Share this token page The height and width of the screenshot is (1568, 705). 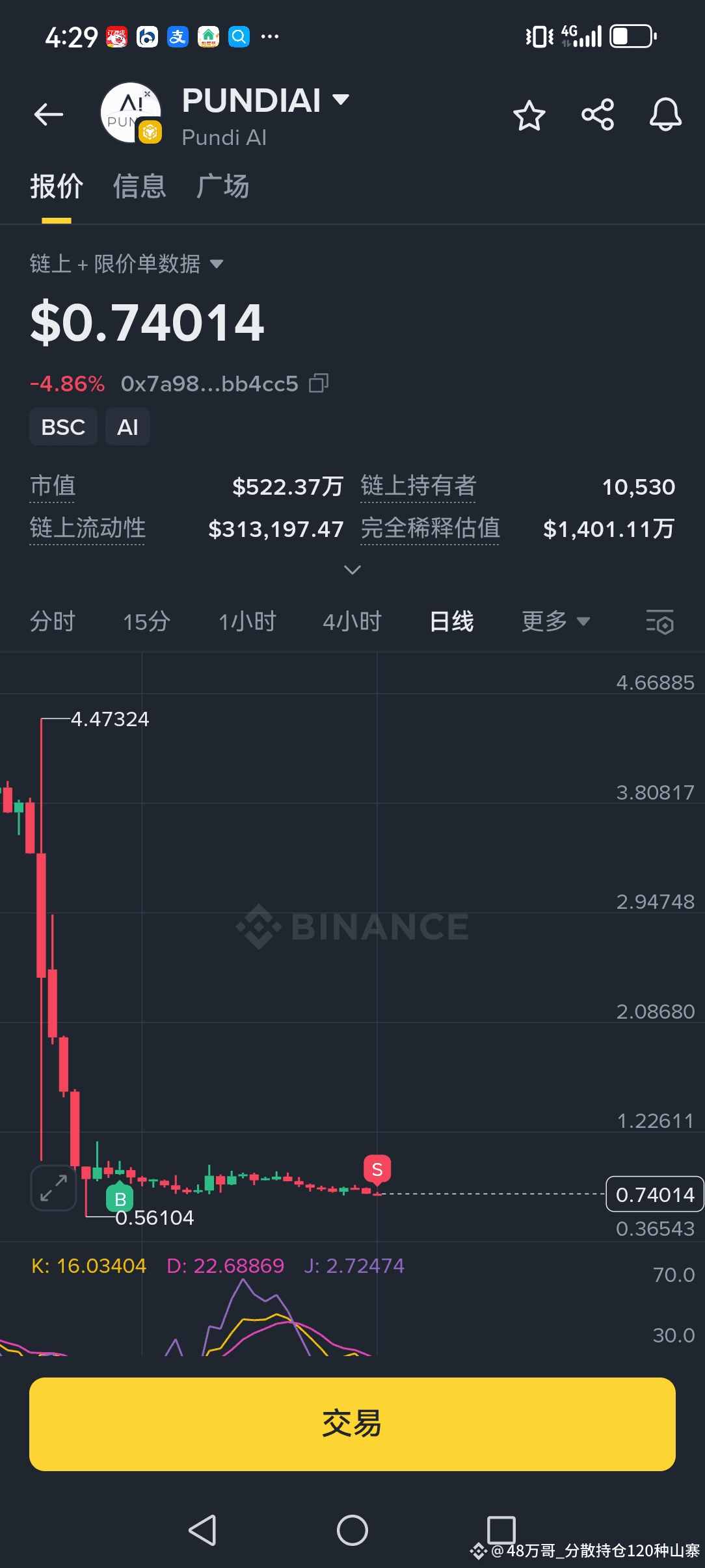tap(598, 115)
